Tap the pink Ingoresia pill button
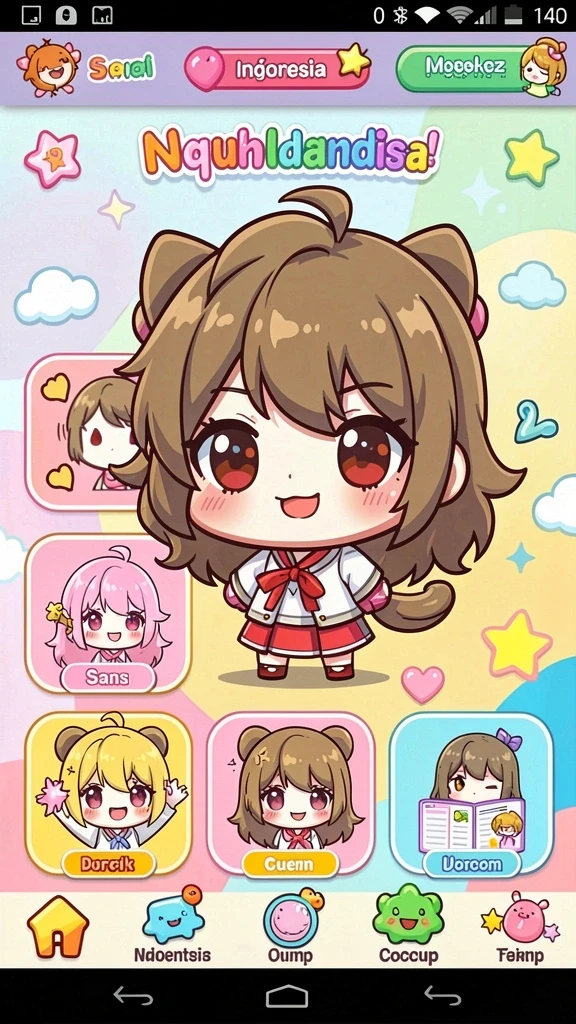576x1024 pixels. click(x=278, y=67)
